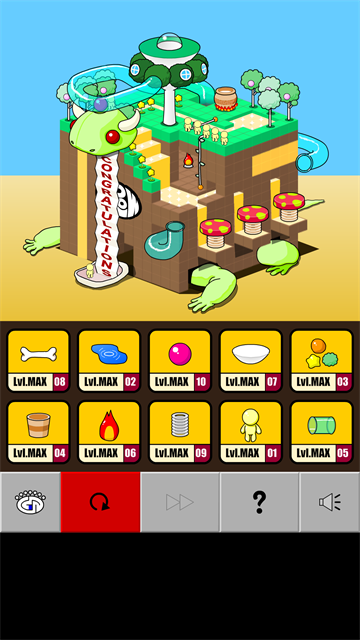Tap the white bowl tile numbered 07
Viewport: 360px width, 640px height.
(251, 361)
